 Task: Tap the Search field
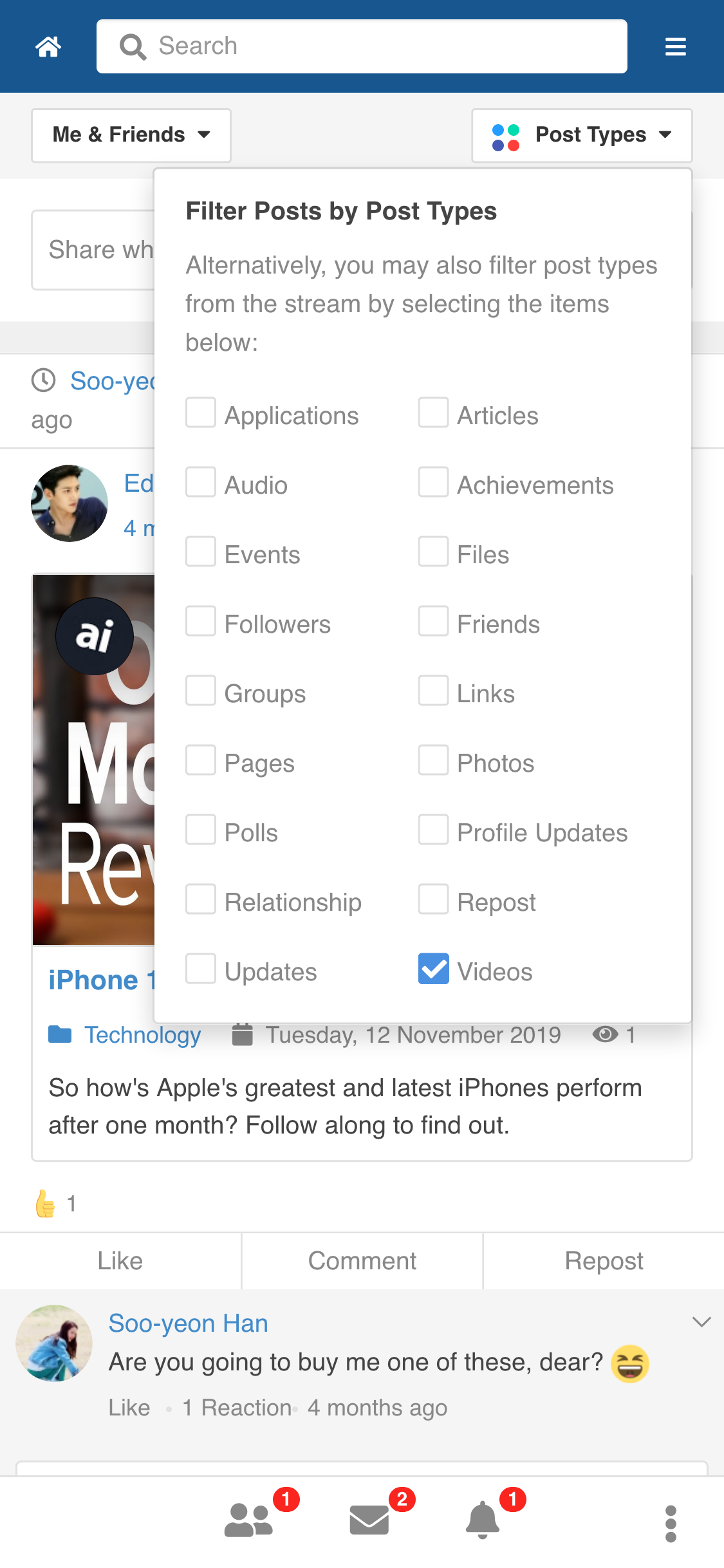click(362, 46)
